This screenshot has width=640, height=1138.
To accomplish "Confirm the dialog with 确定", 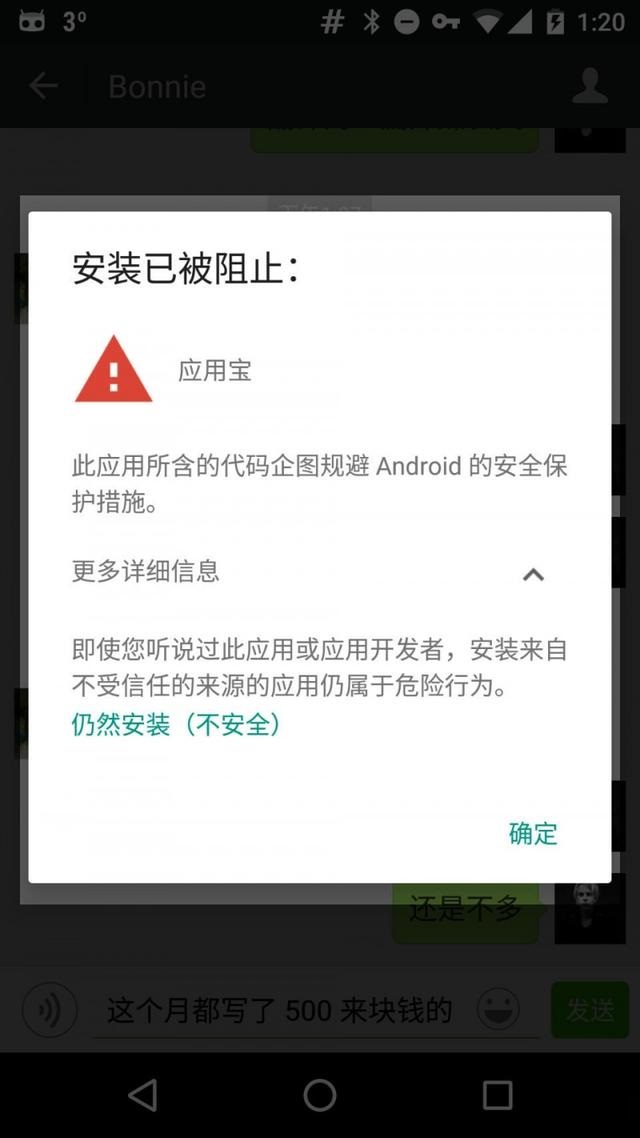I will coord(533,834).
